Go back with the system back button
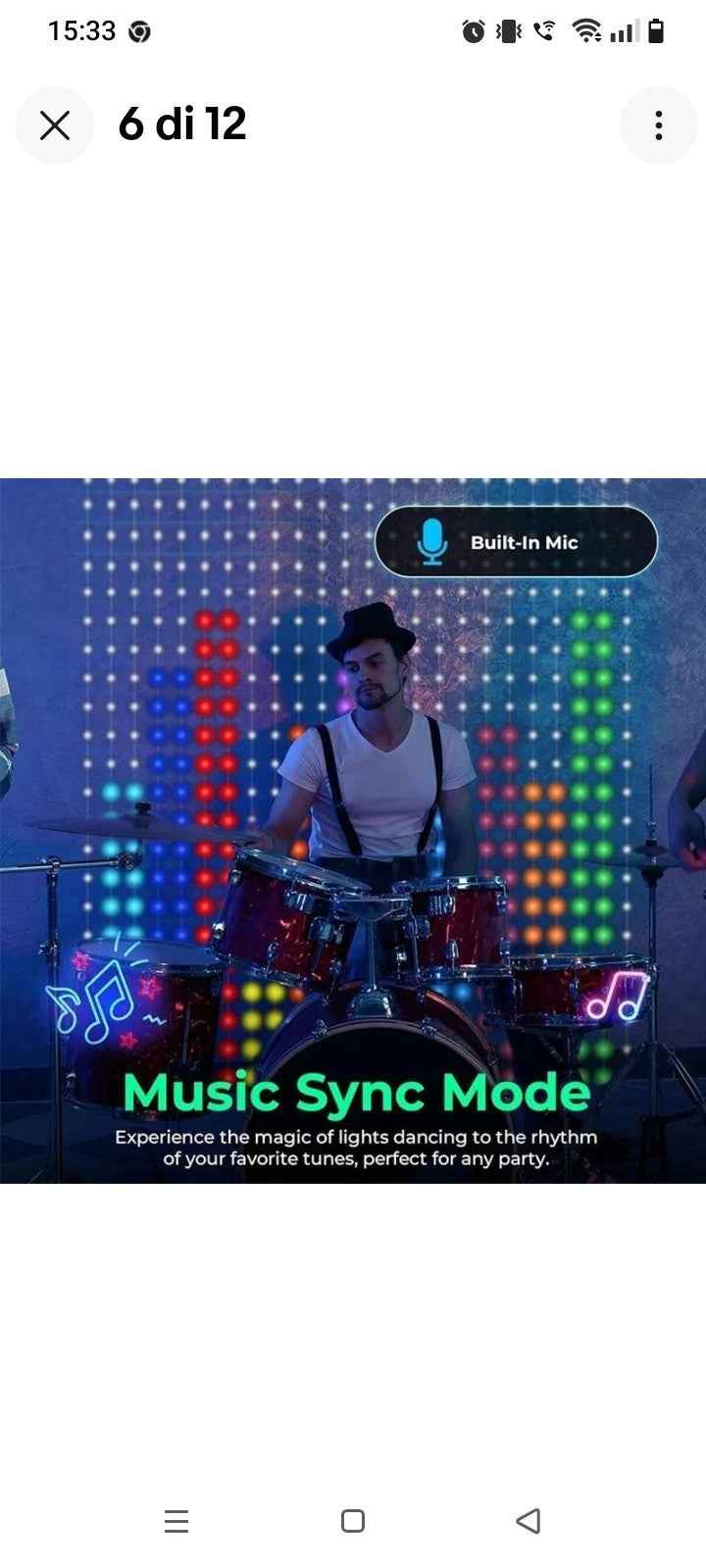Screen dimensions: 706x1568 (x=529, y=1520)
